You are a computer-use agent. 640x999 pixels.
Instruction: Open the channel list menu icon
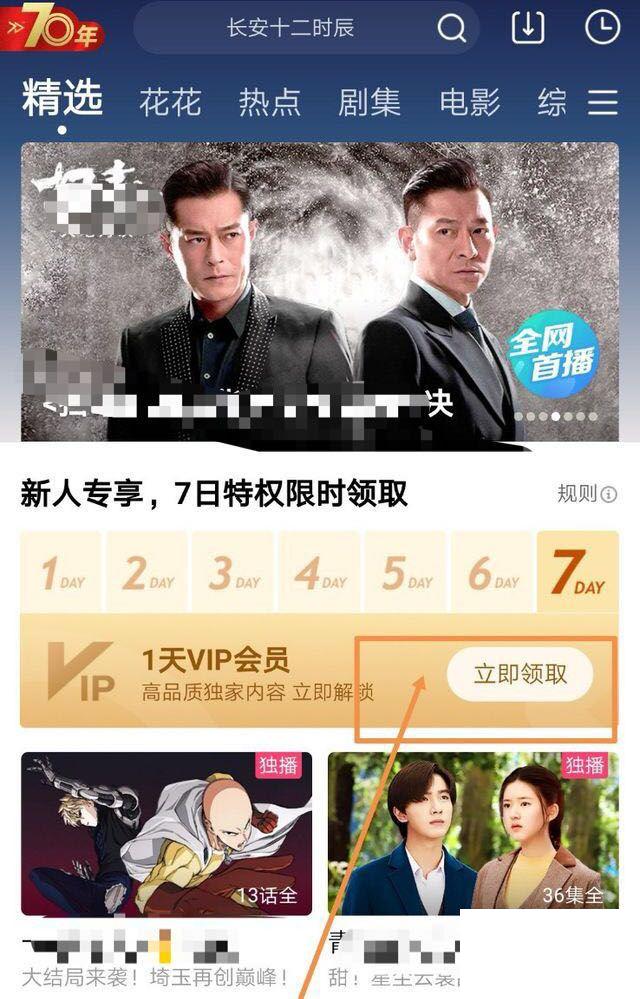(603, 102)
